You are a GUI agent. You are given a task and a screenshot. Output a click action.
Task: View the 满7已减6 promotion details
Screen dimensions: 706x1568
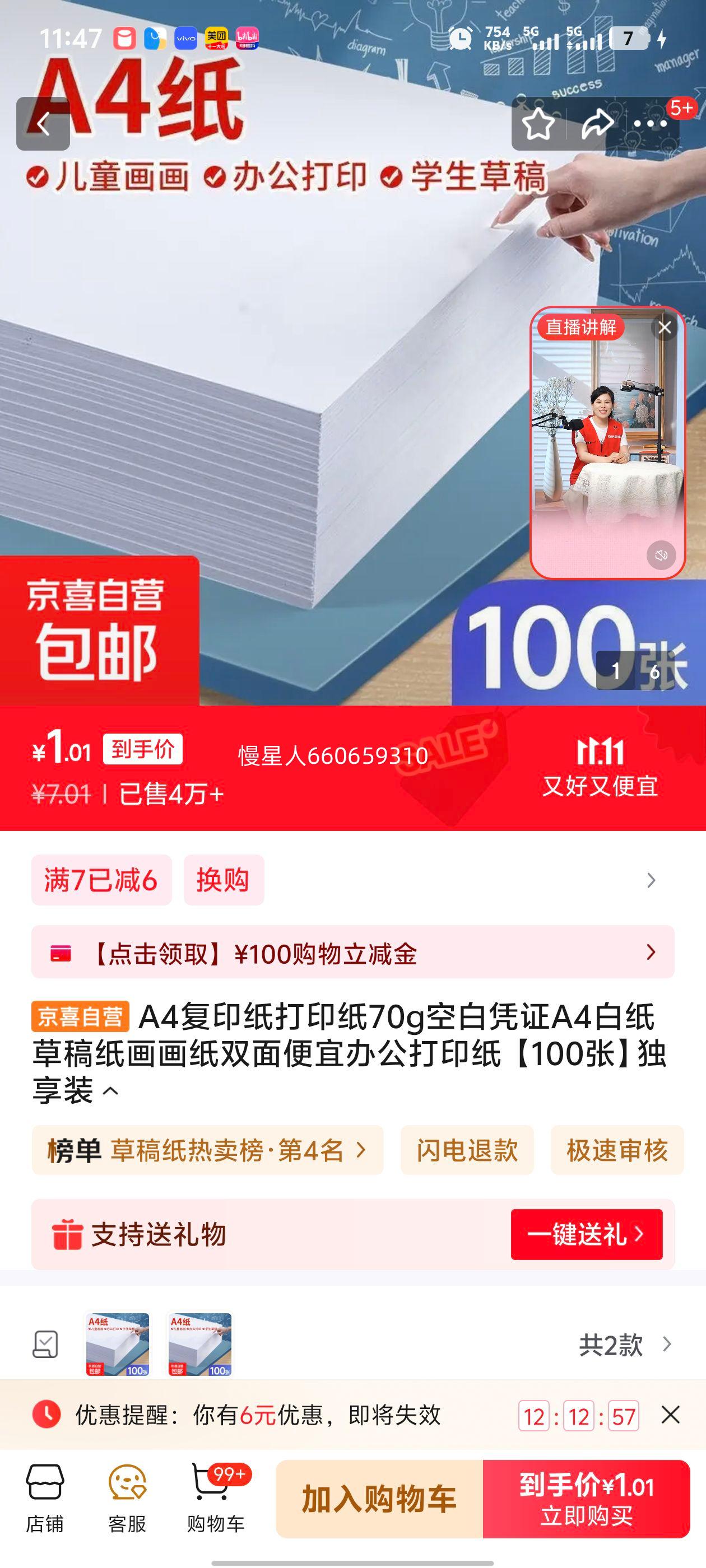[x=102, y=880]
